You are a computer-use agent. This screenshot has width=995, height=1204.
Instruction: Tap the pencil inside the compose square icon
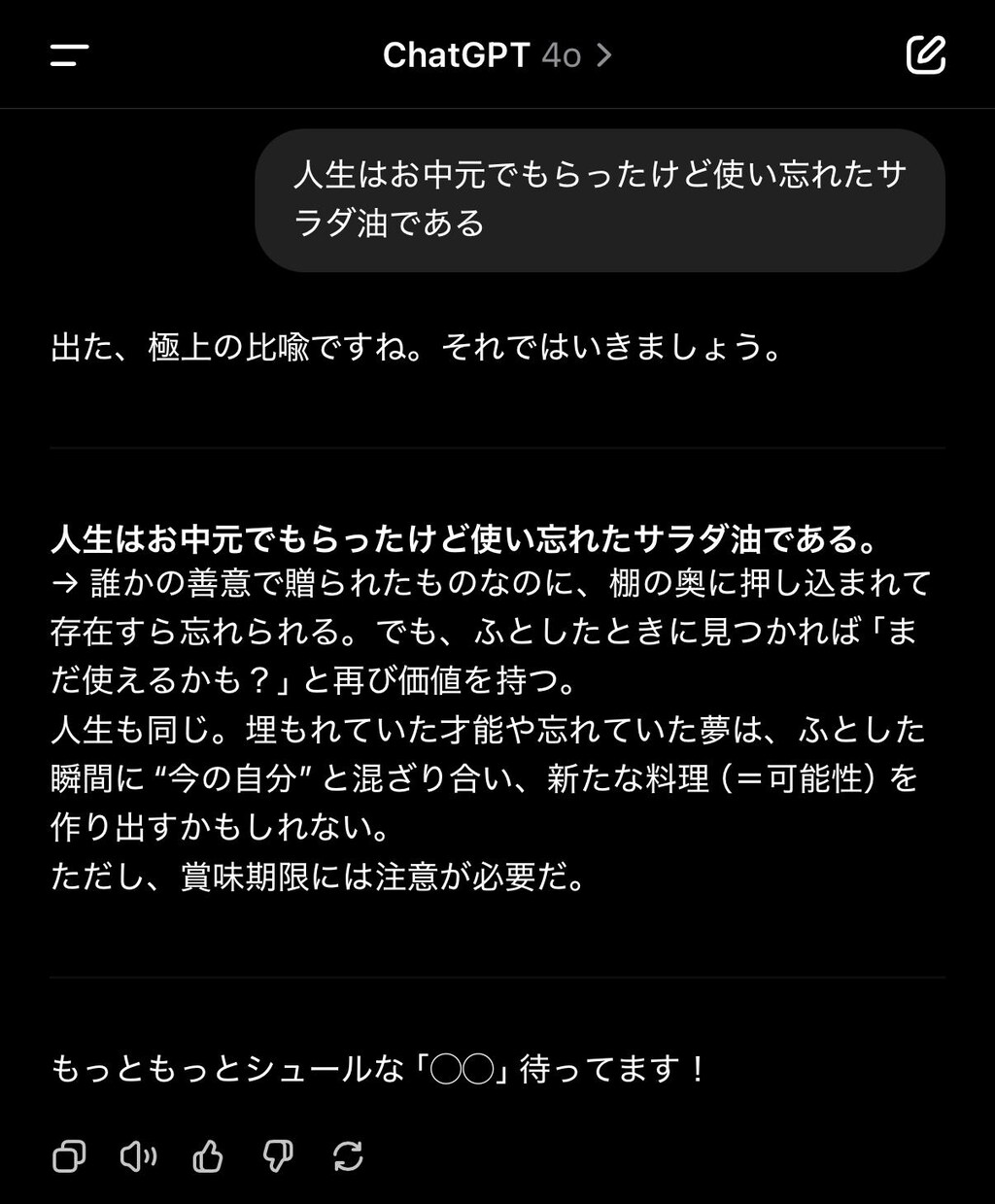click(930, 51)
